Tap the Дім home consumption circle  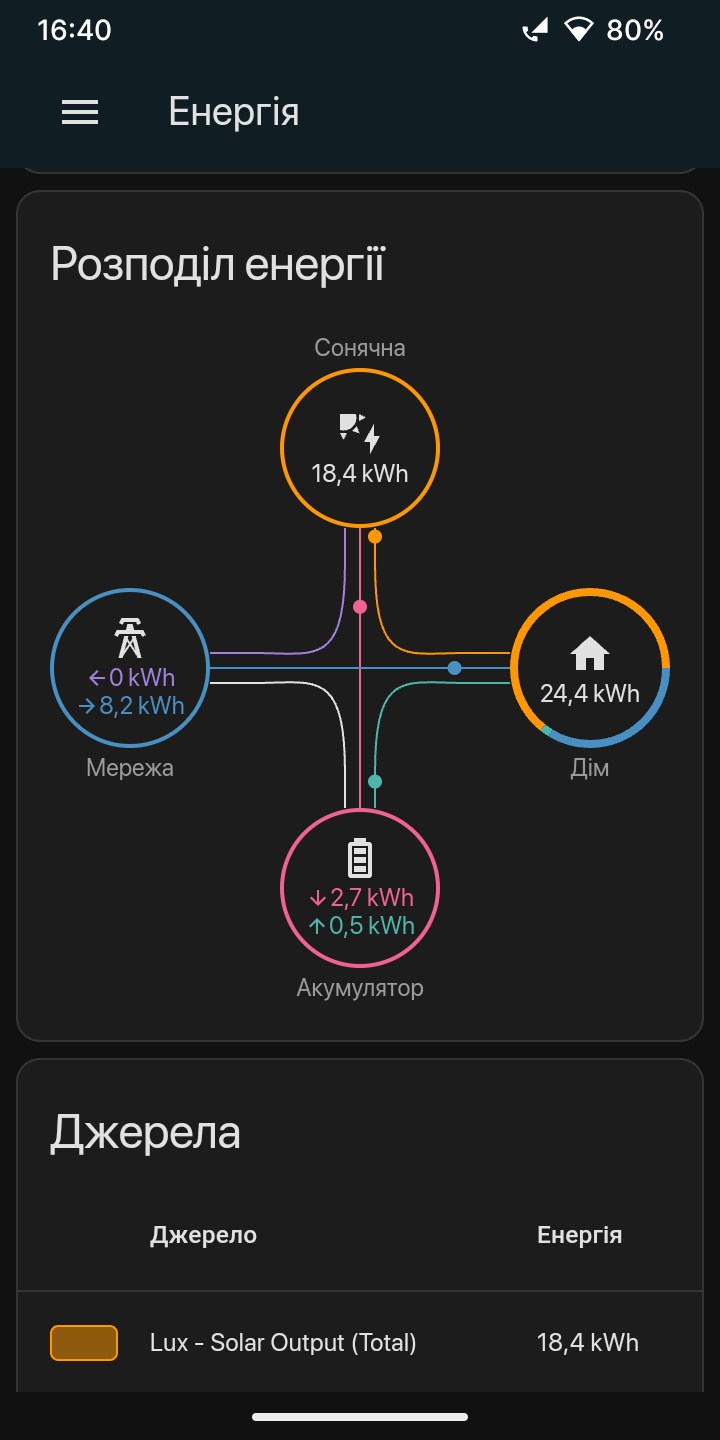pyautogui.click(x=590, y=667)
